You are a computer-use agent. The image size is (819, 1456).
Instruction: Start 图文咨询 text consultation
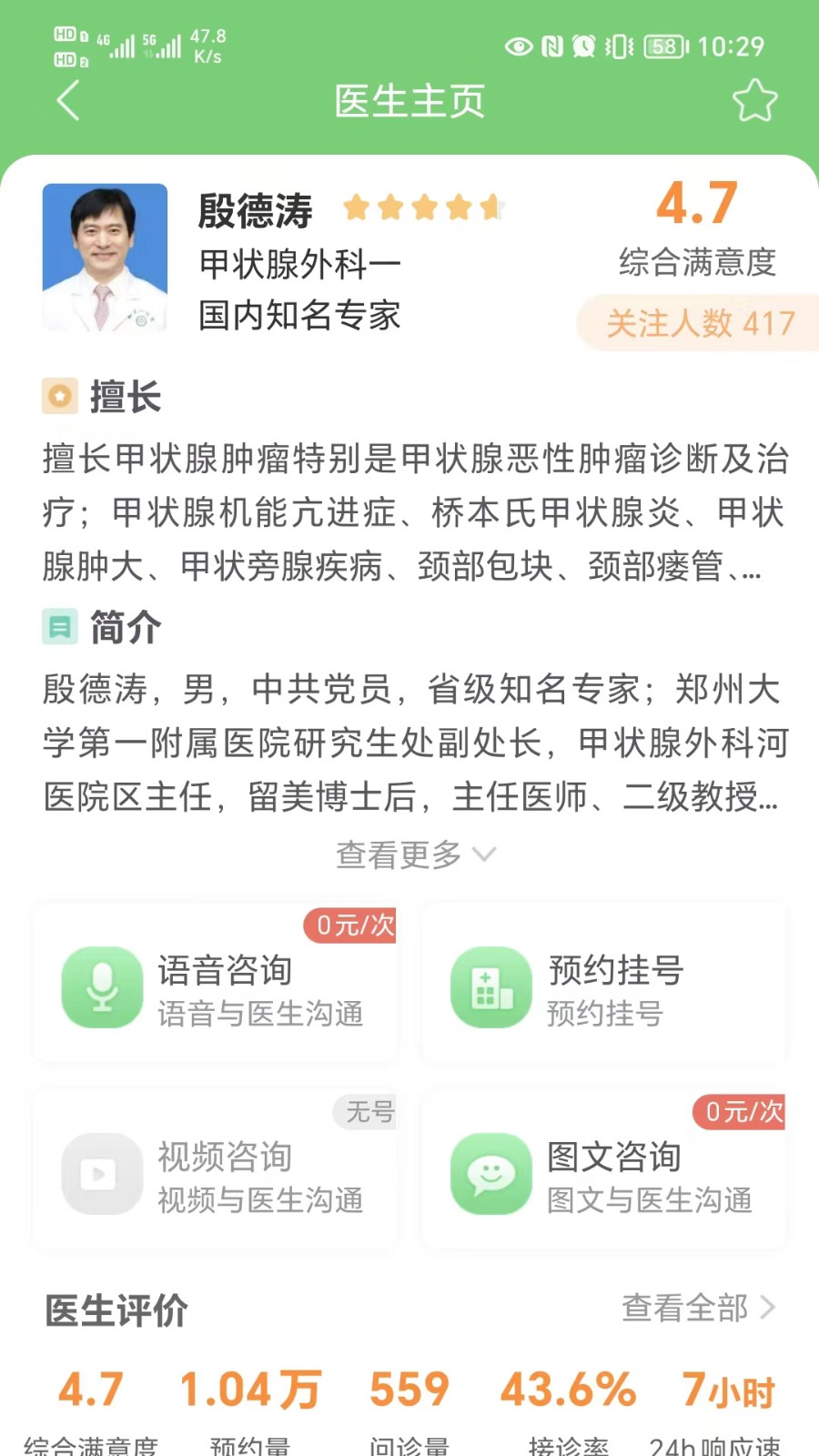pos(603,1171)
